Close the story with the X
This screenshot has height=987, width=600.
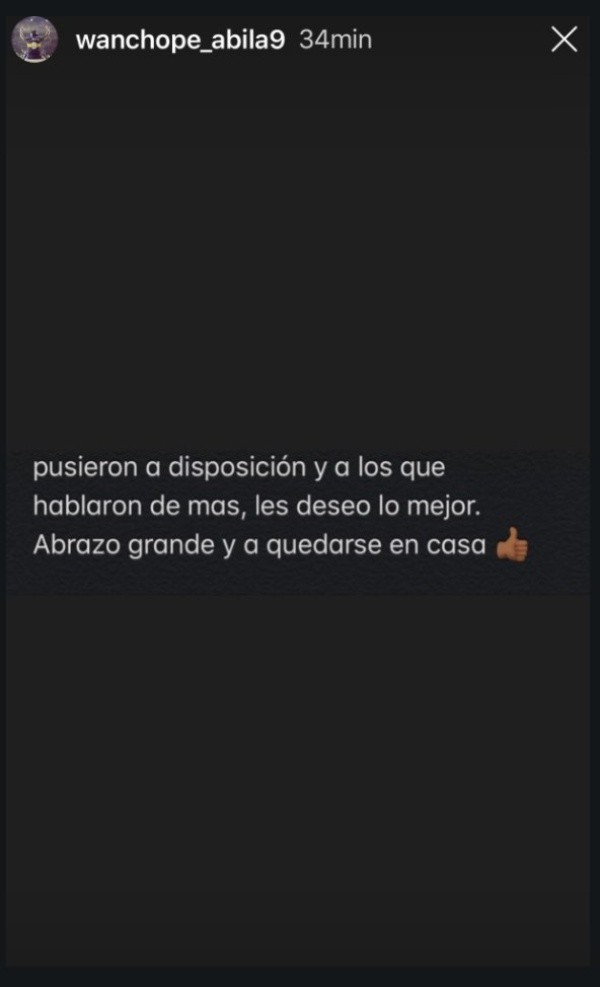coord(565,39)
